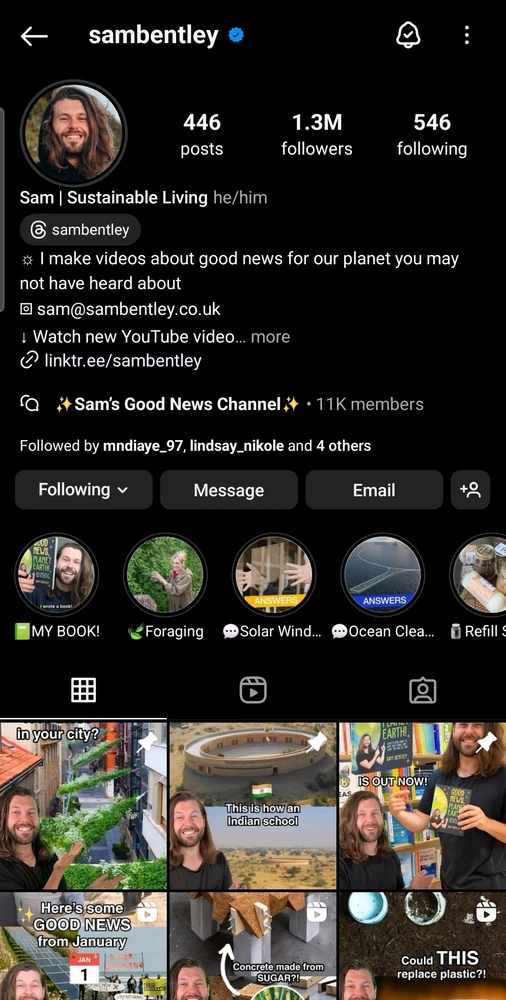The image size is (506, 1000).
Task: Open the notifications bell for sambentley
Action: (x=408, y=36)
